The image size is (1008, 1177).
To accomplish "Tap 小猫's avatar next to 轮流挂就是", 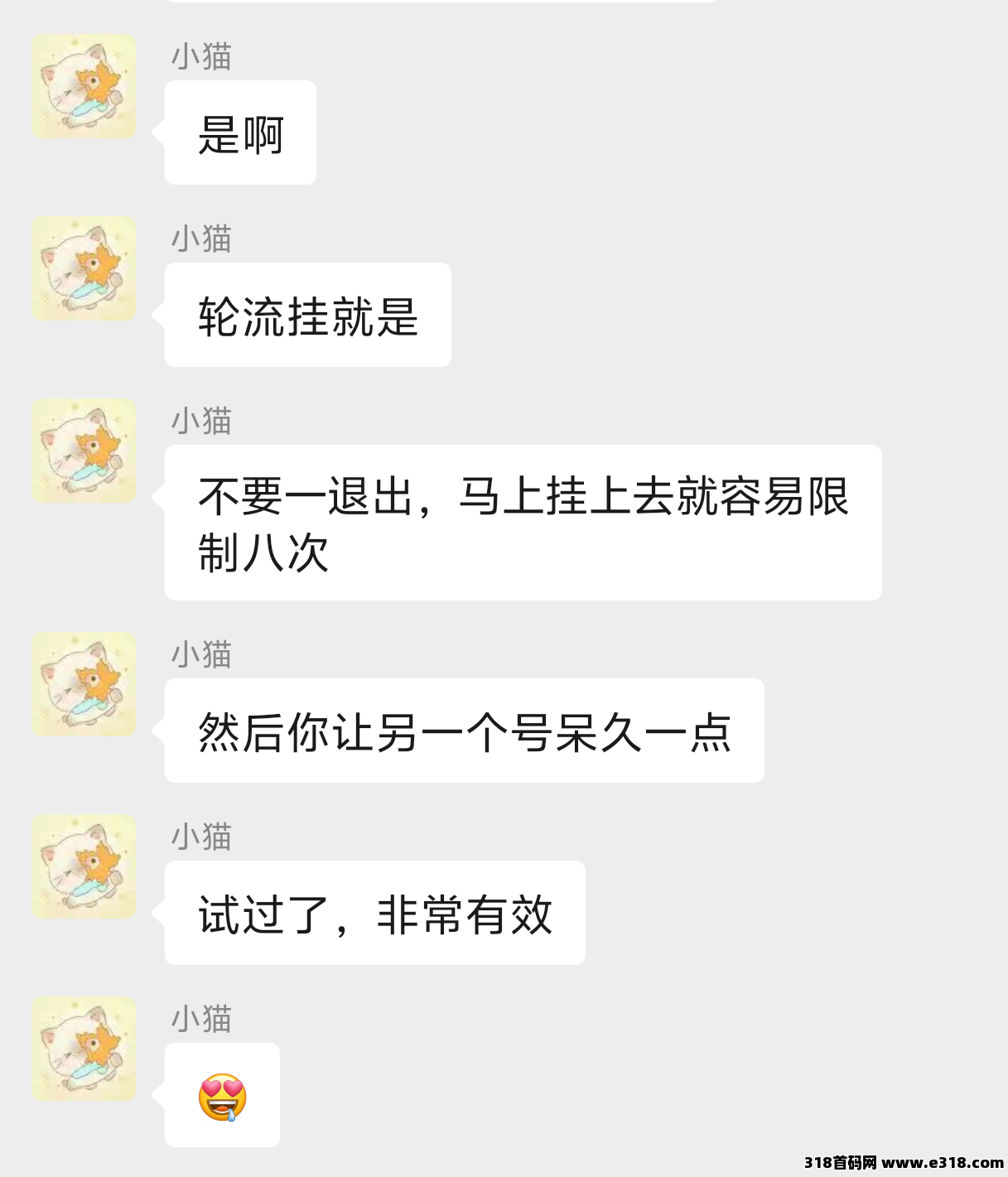I will tap(84, 268).
